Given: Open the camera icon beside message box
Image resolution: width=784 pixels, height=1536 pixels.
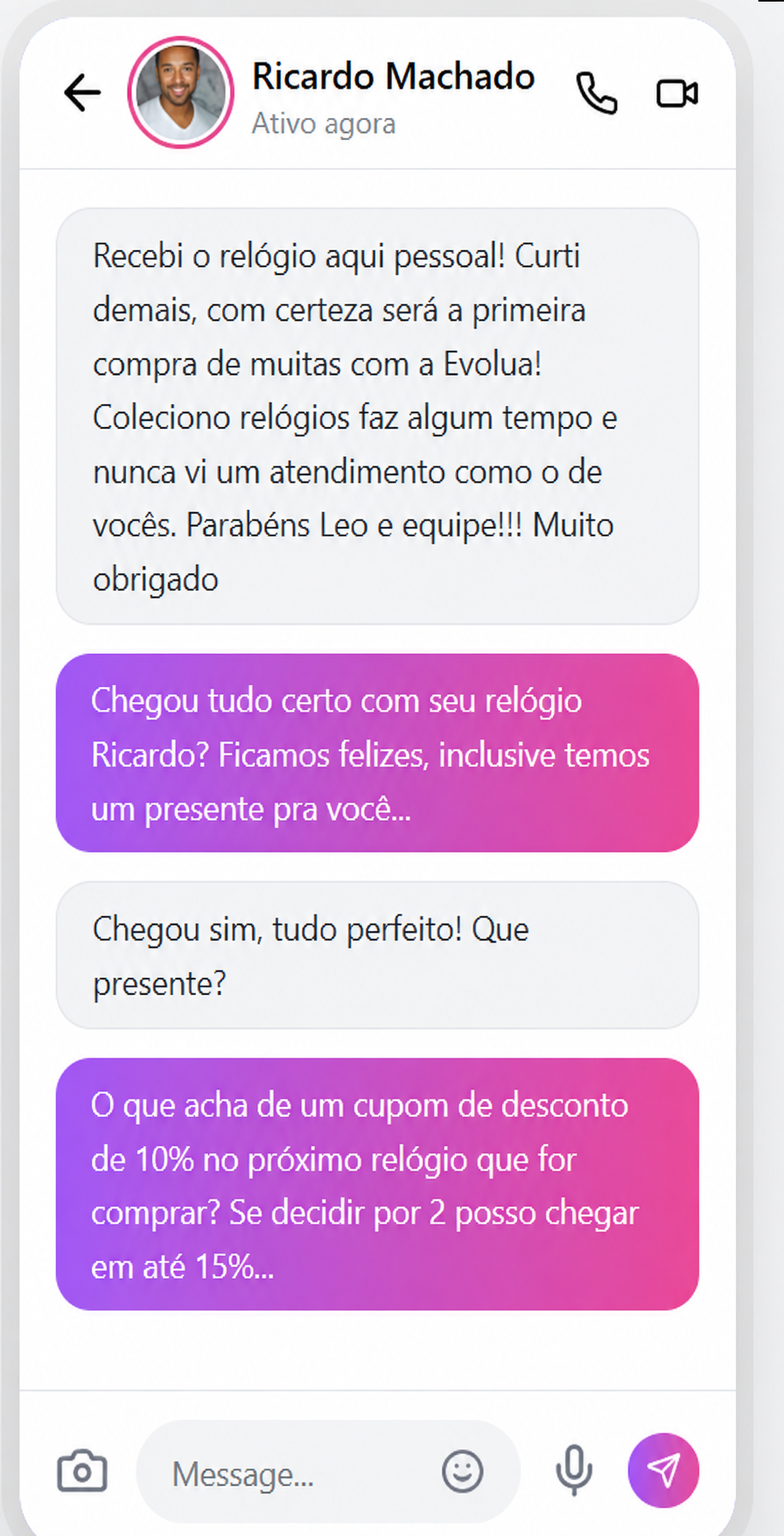Looking at the screenshot, I should coord(82,1471).
